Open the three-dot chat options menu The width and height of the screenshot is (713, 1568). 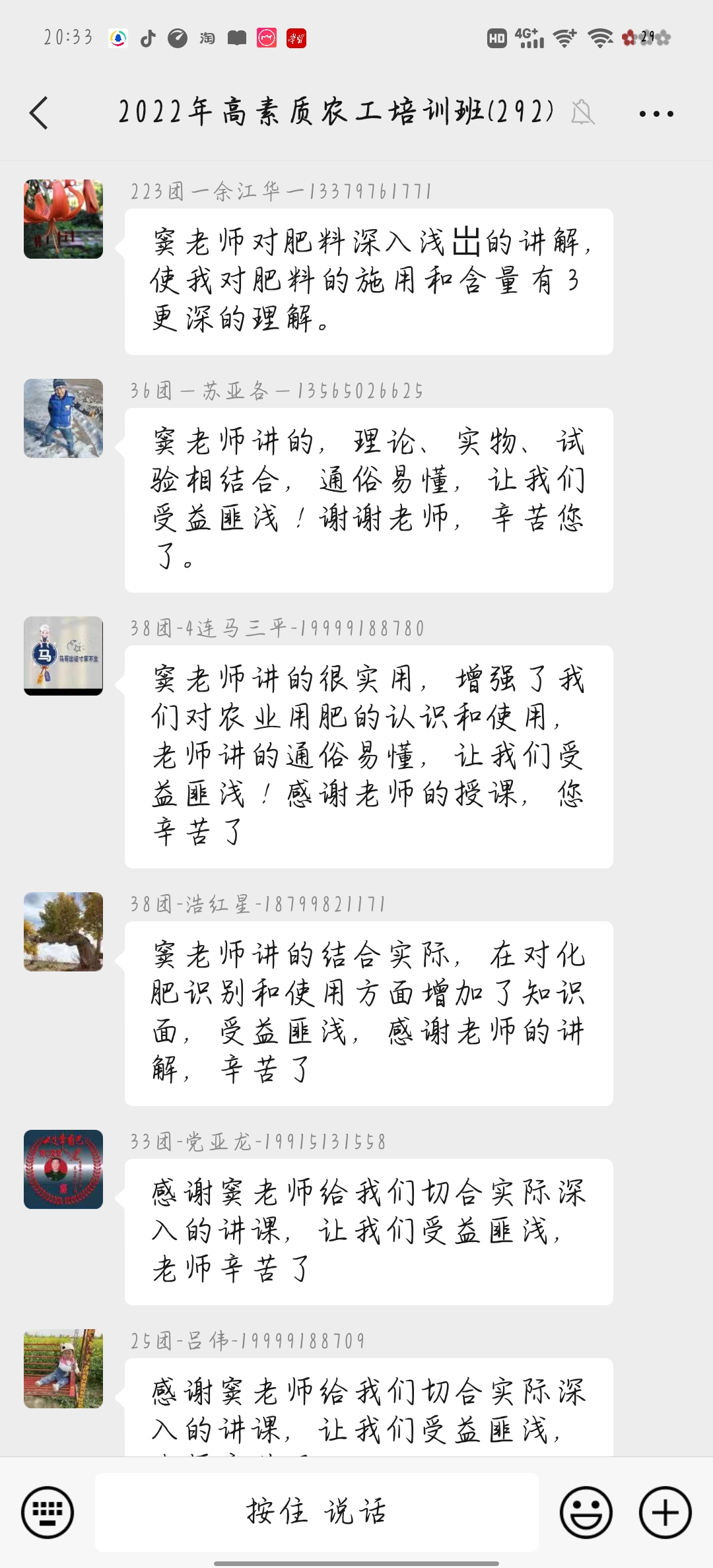(656, 114)
